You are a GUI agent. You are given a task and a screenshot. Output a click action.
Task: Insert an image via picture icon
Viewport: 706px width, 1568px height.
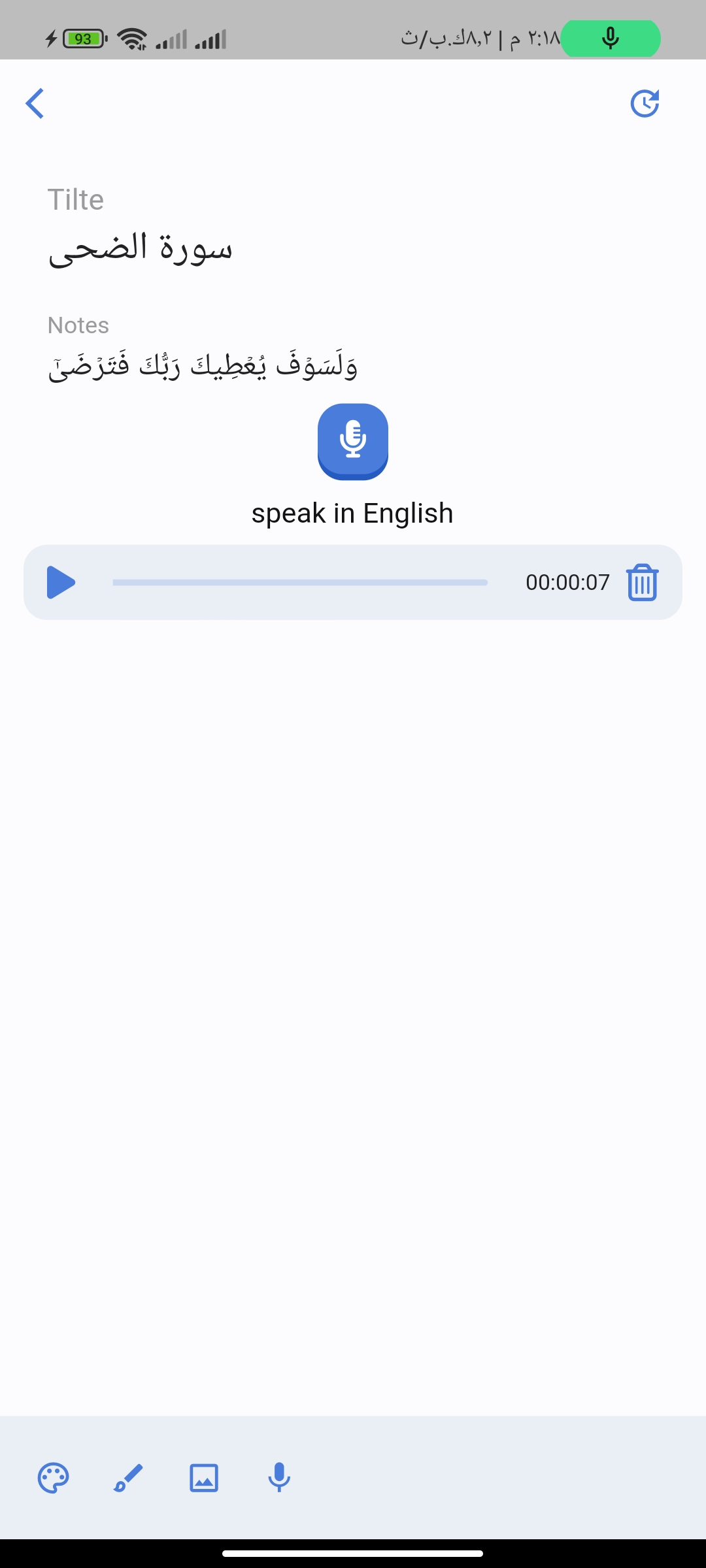204,1478
